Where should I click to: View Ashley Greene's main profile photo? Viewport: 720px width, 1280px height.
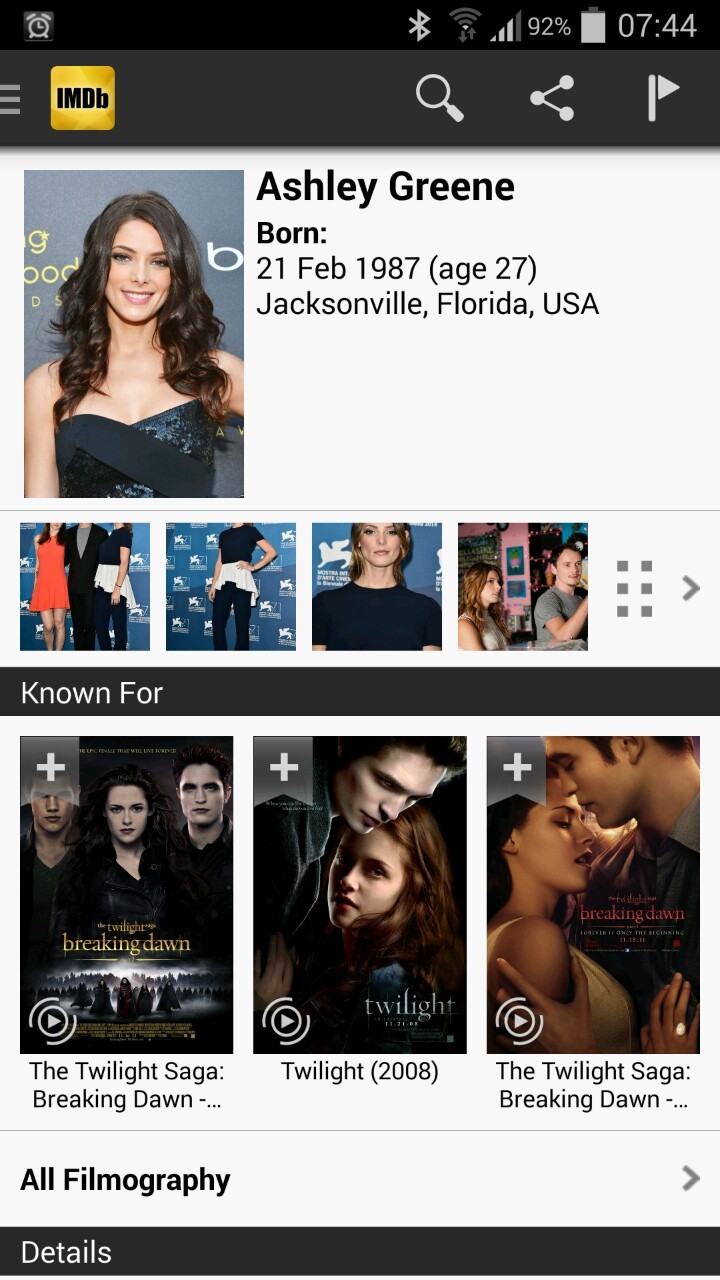click(134, 334)
